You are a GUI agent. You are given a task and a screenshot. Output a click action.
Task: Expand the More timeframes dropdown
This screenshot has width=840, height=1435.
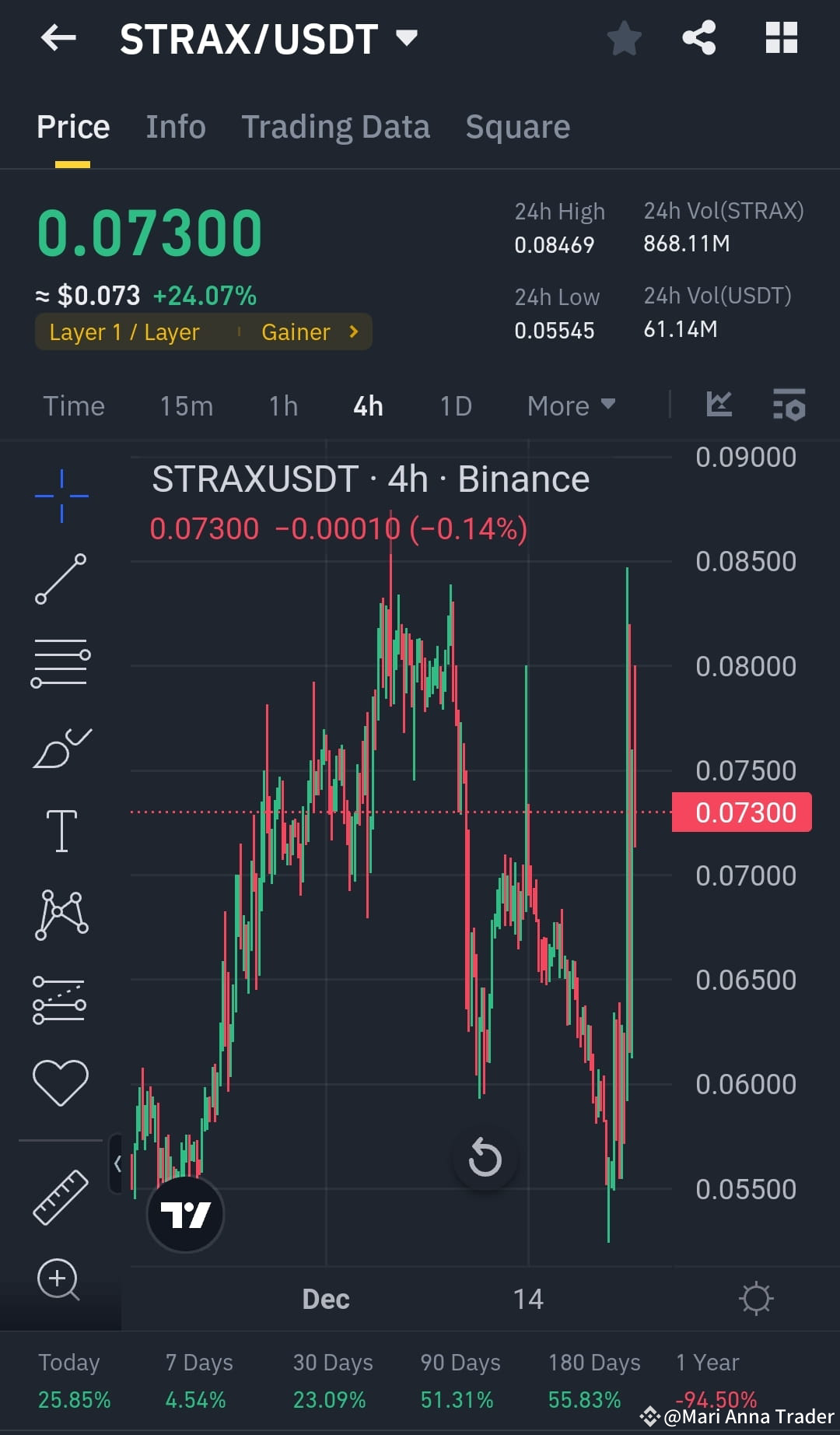(569, 405)
